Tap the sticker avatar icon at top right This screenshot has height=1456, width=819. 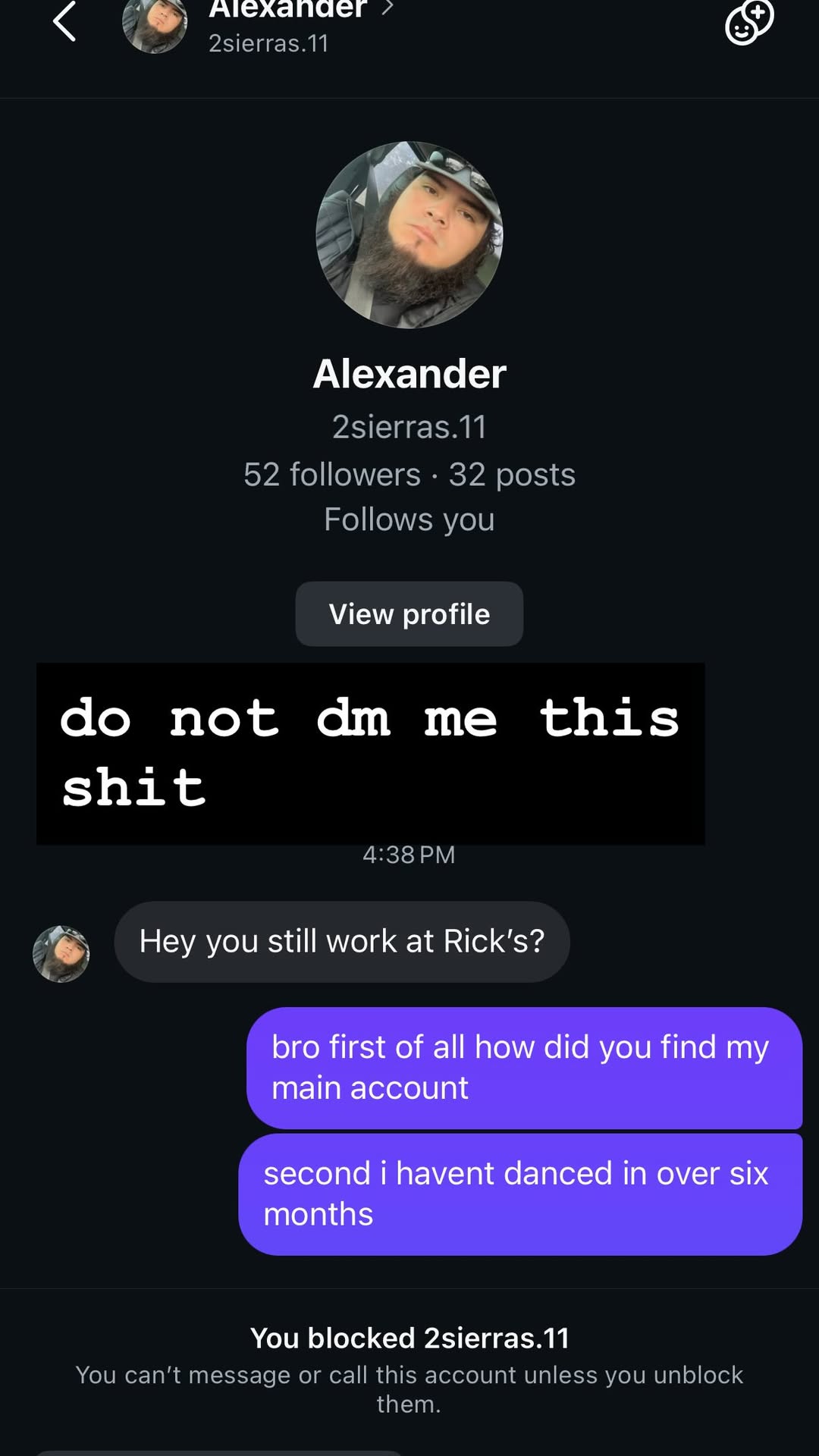pyautogui.click(x=748, y=23)
